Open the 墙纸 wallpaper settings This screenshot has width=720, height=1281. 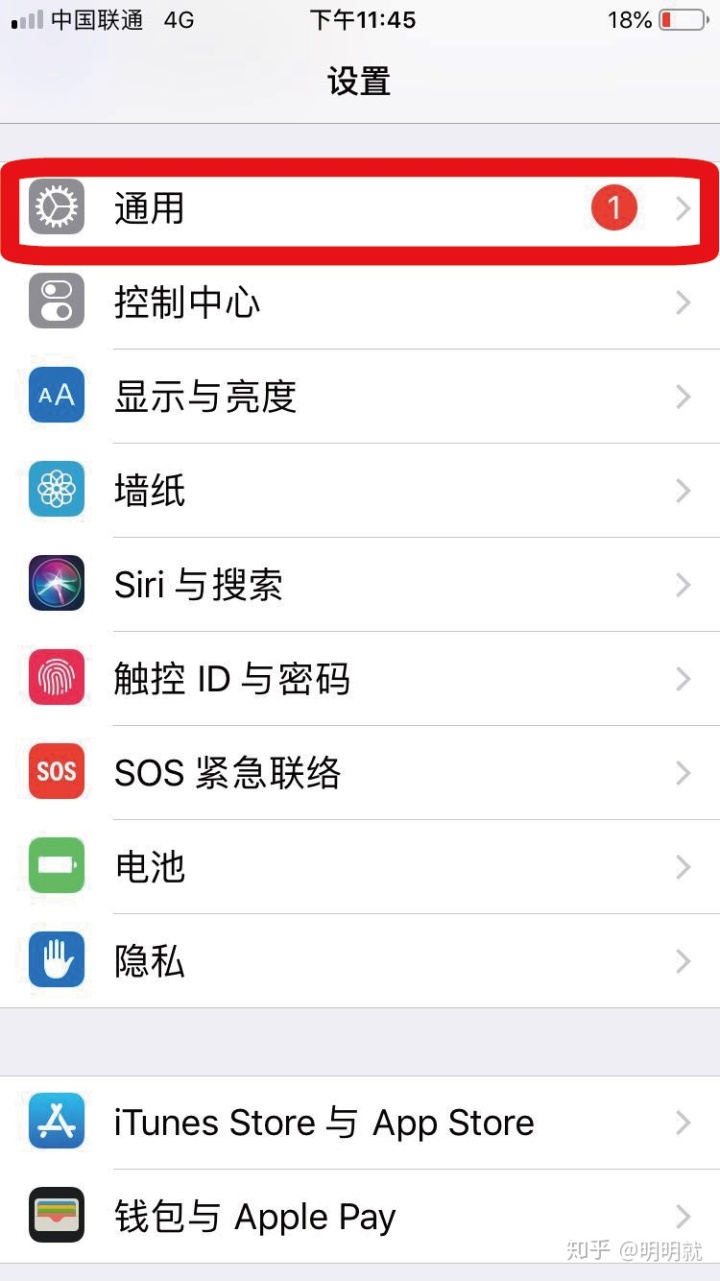click(360, 491)
